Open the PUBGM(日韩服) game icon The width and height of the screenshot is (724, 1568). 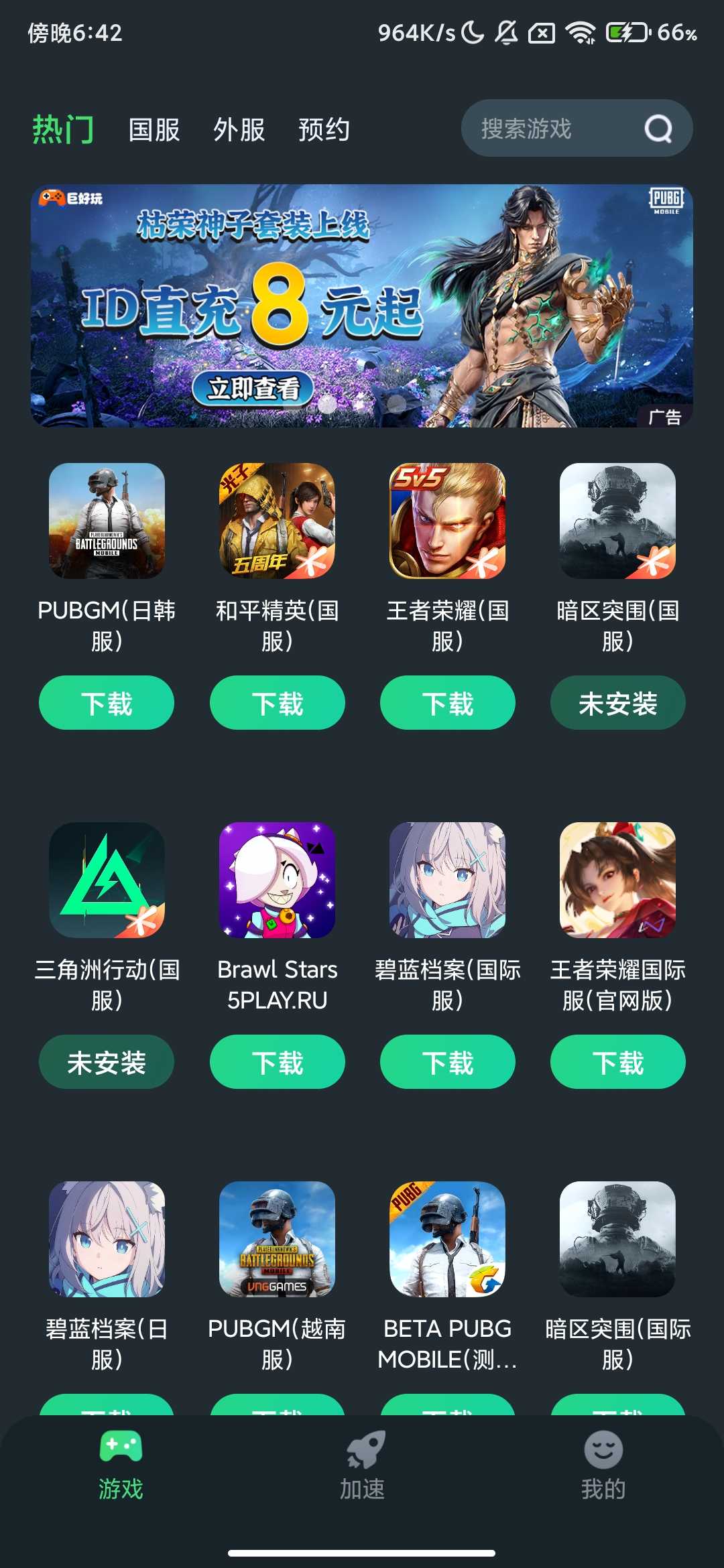(106, 524)
